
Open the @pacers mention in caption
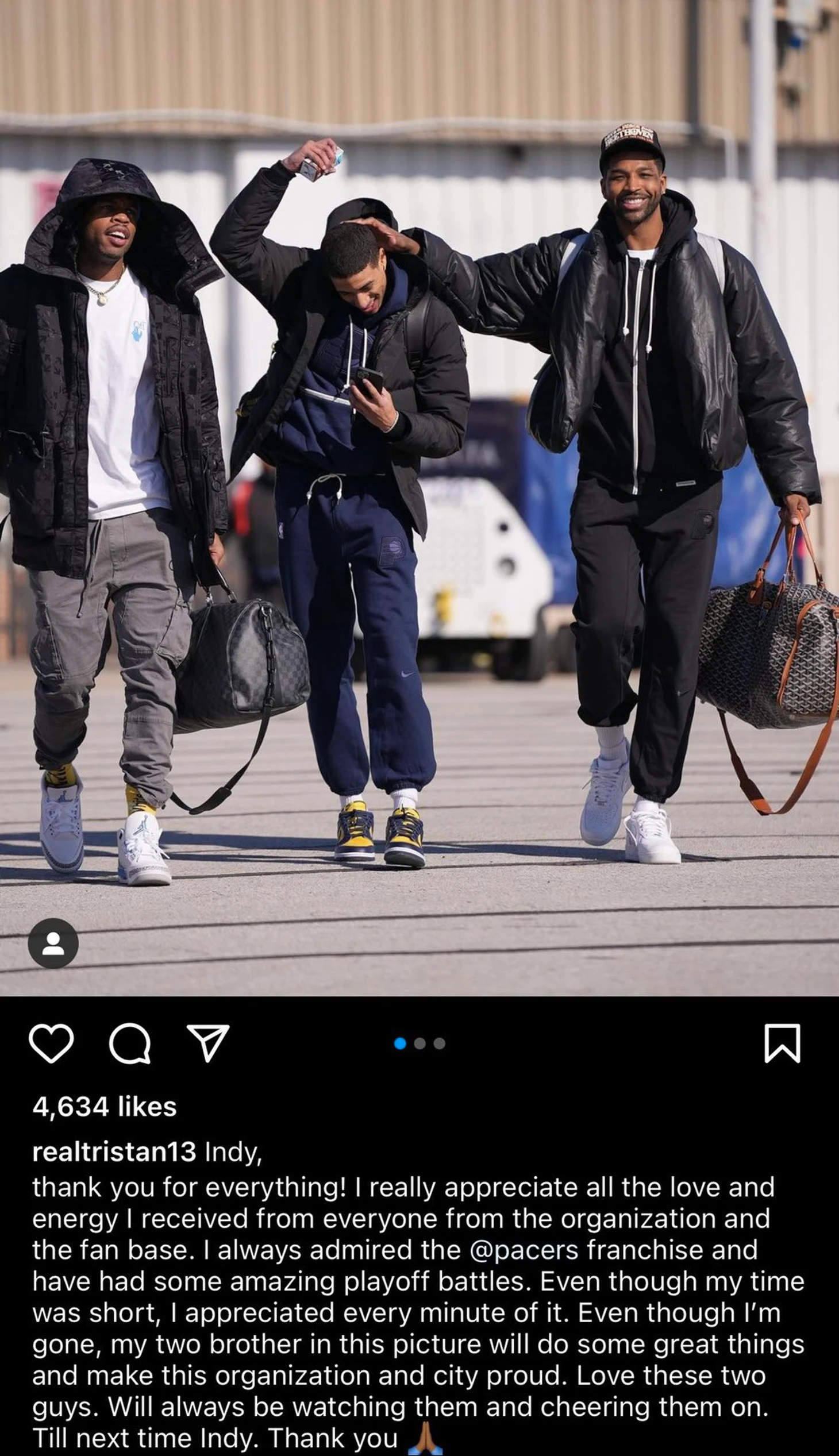(524, 1251)
